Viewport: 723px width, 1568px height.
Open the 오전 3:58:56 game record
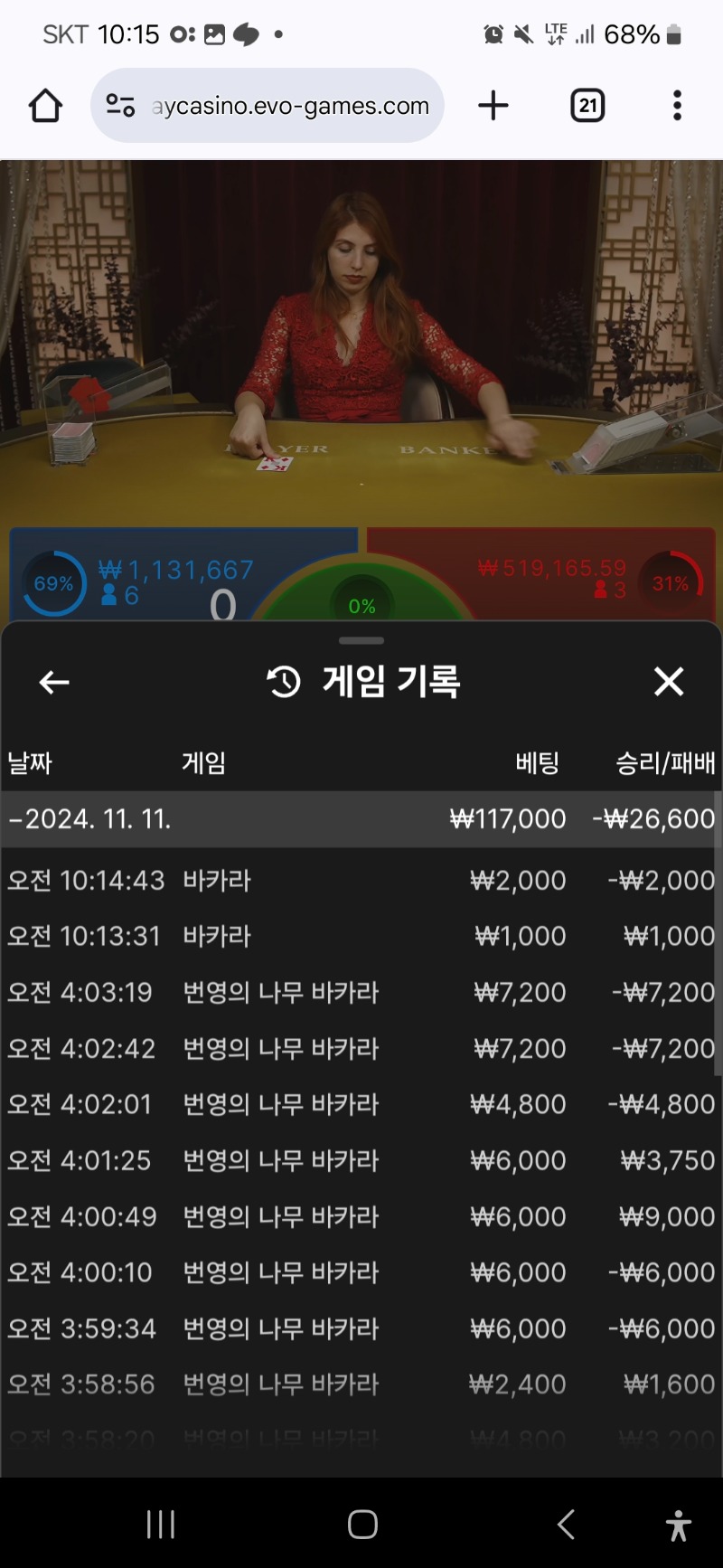[x=358, y=1384]
